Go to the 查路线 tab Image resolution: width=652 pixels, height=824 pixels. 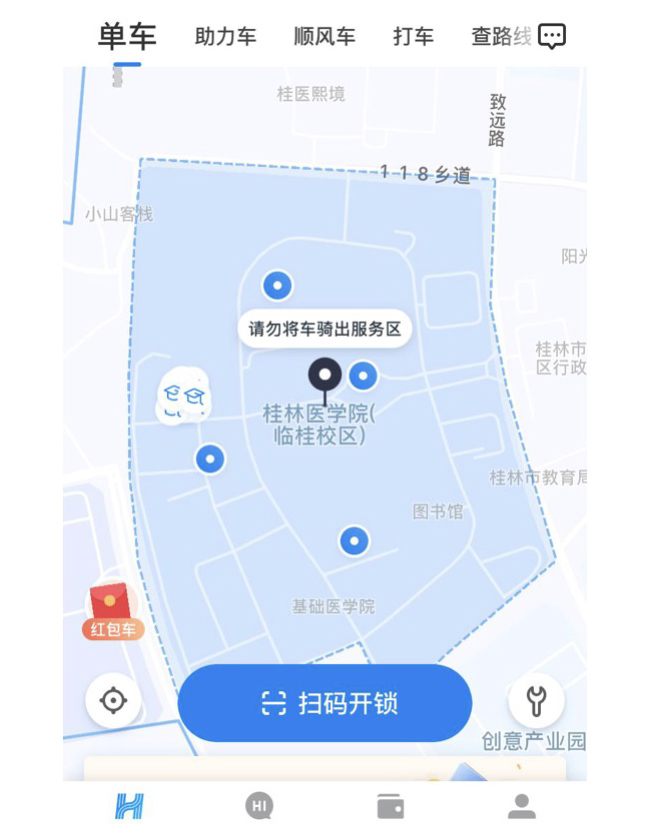coord(500,37)
